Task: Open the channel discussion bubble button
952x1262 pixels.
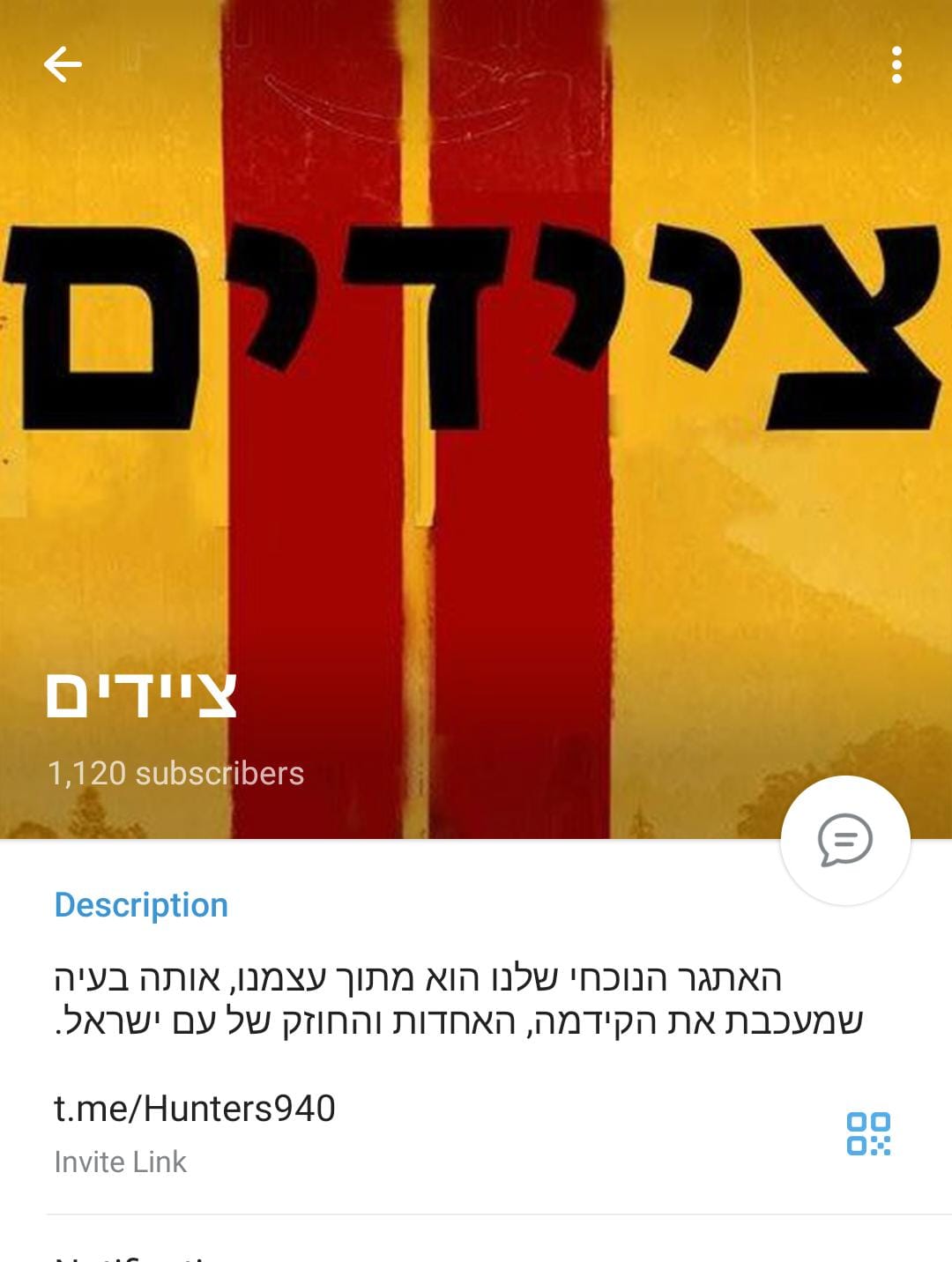Action: click(844, 840)
